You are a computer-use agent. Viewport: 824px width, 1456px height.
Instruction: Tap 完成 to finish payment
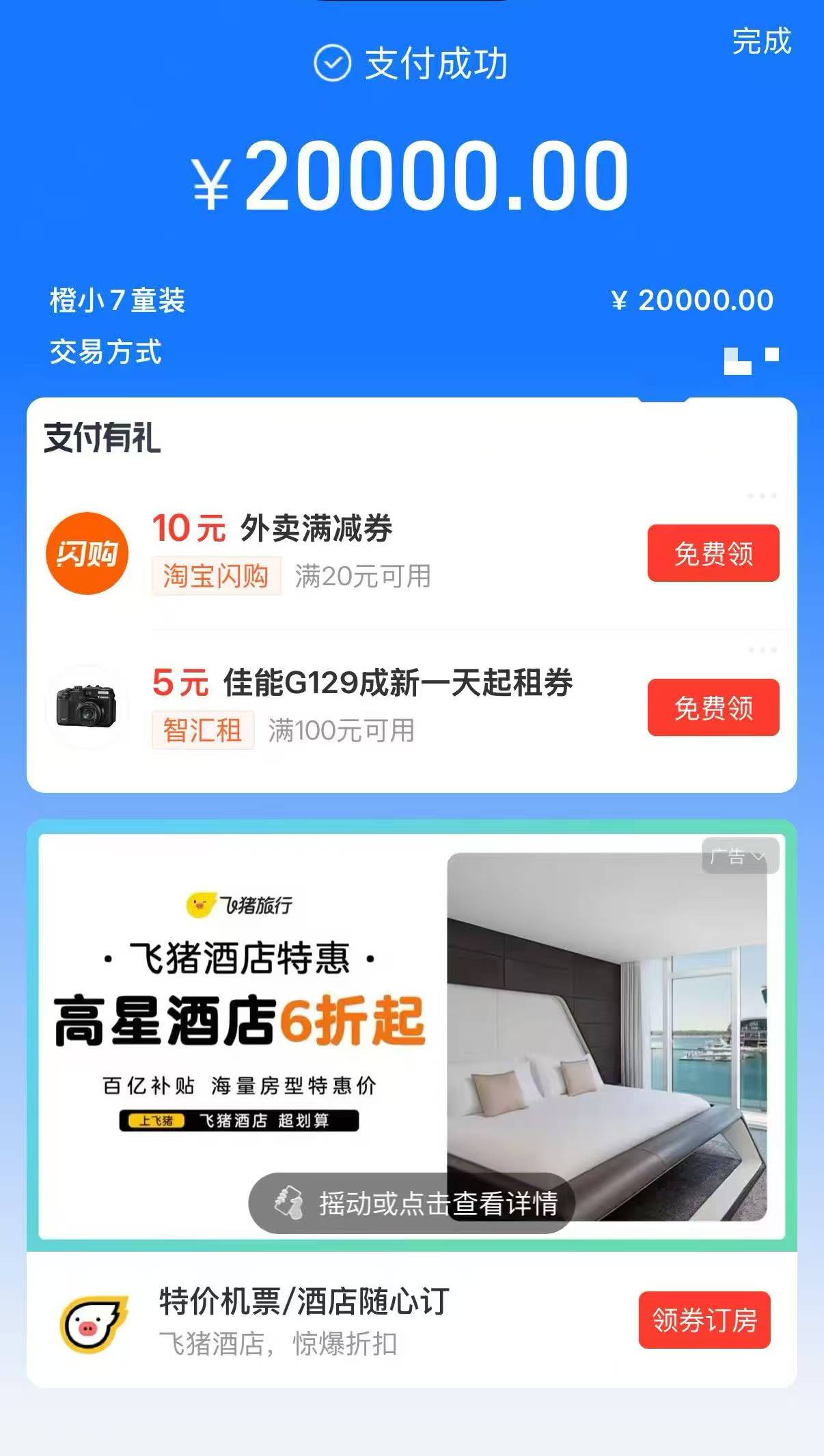(761, 41)
